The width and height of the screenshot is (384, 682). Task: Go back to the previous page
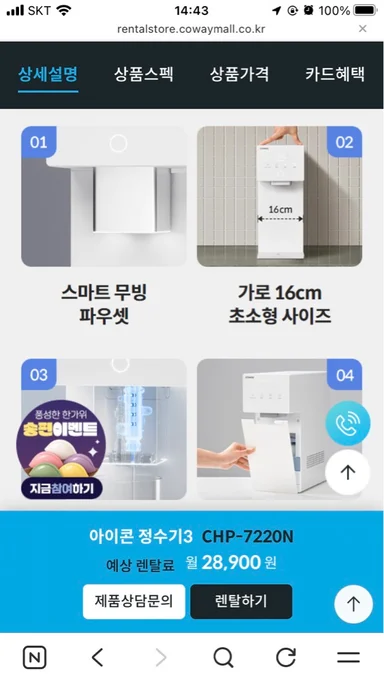(97, 657)
